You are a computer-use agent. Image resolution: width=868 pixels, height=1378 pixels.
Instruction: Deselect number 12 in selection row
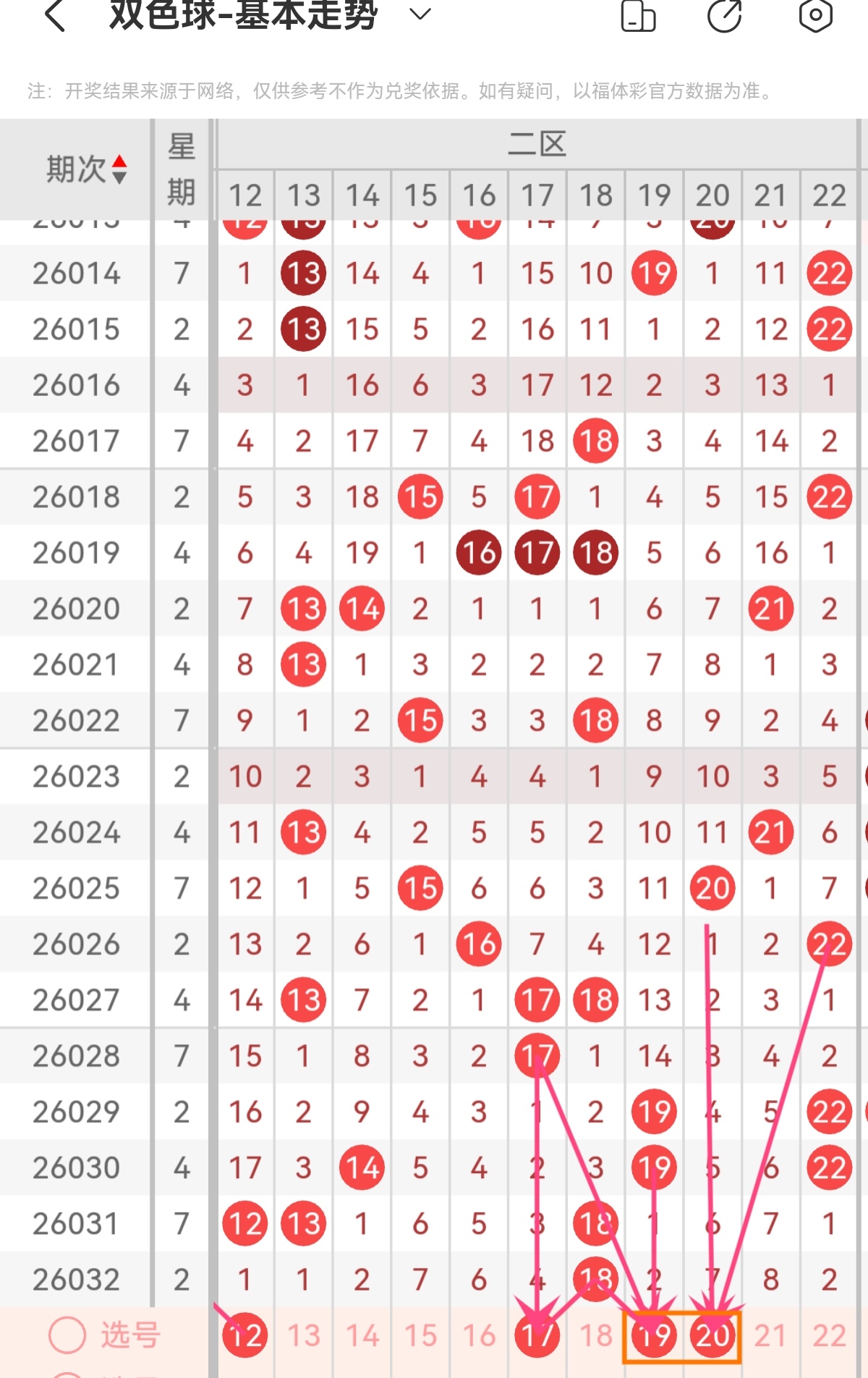pos(245,1335)
